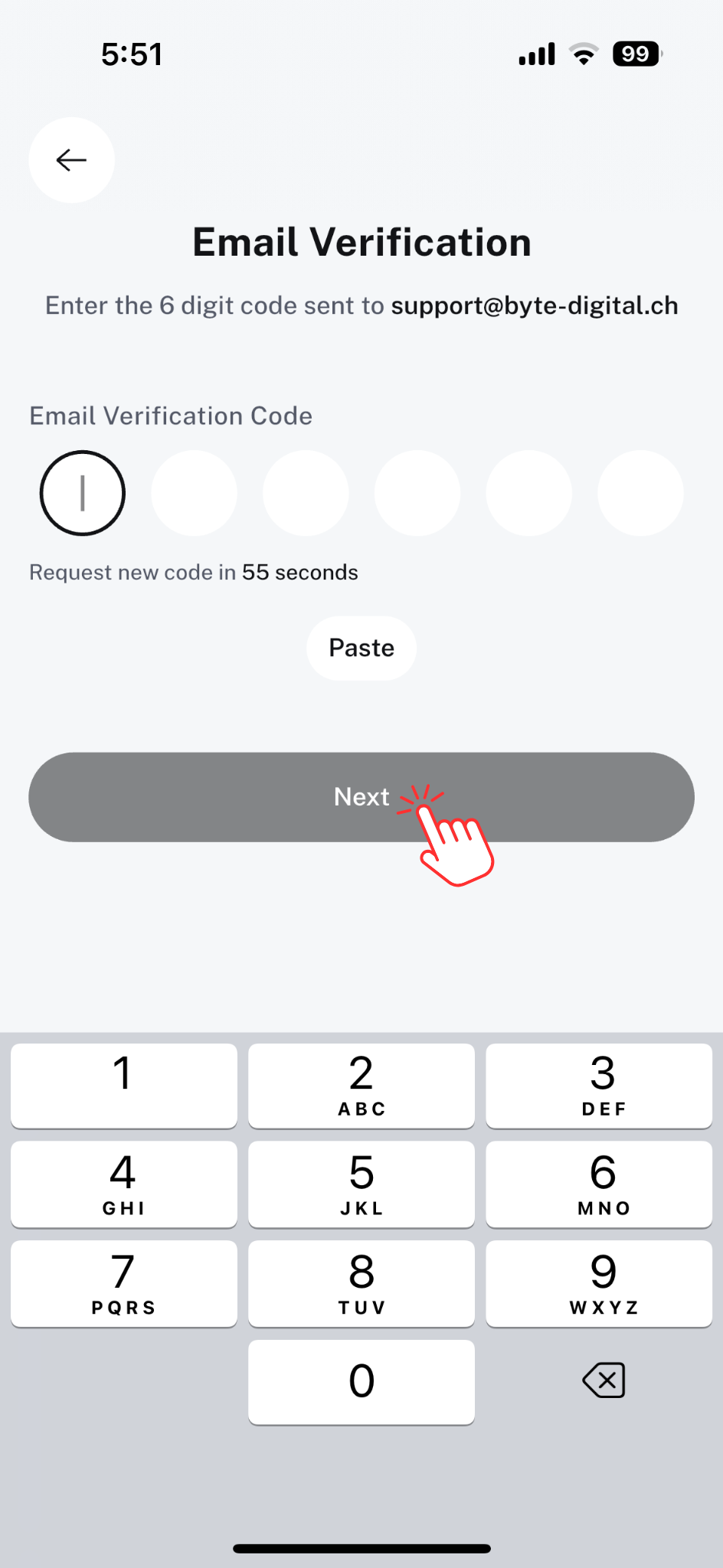Hit the 3 key
This screenshot has width=723, height=1568.
pyautogui.click(x=599, y=1085)
